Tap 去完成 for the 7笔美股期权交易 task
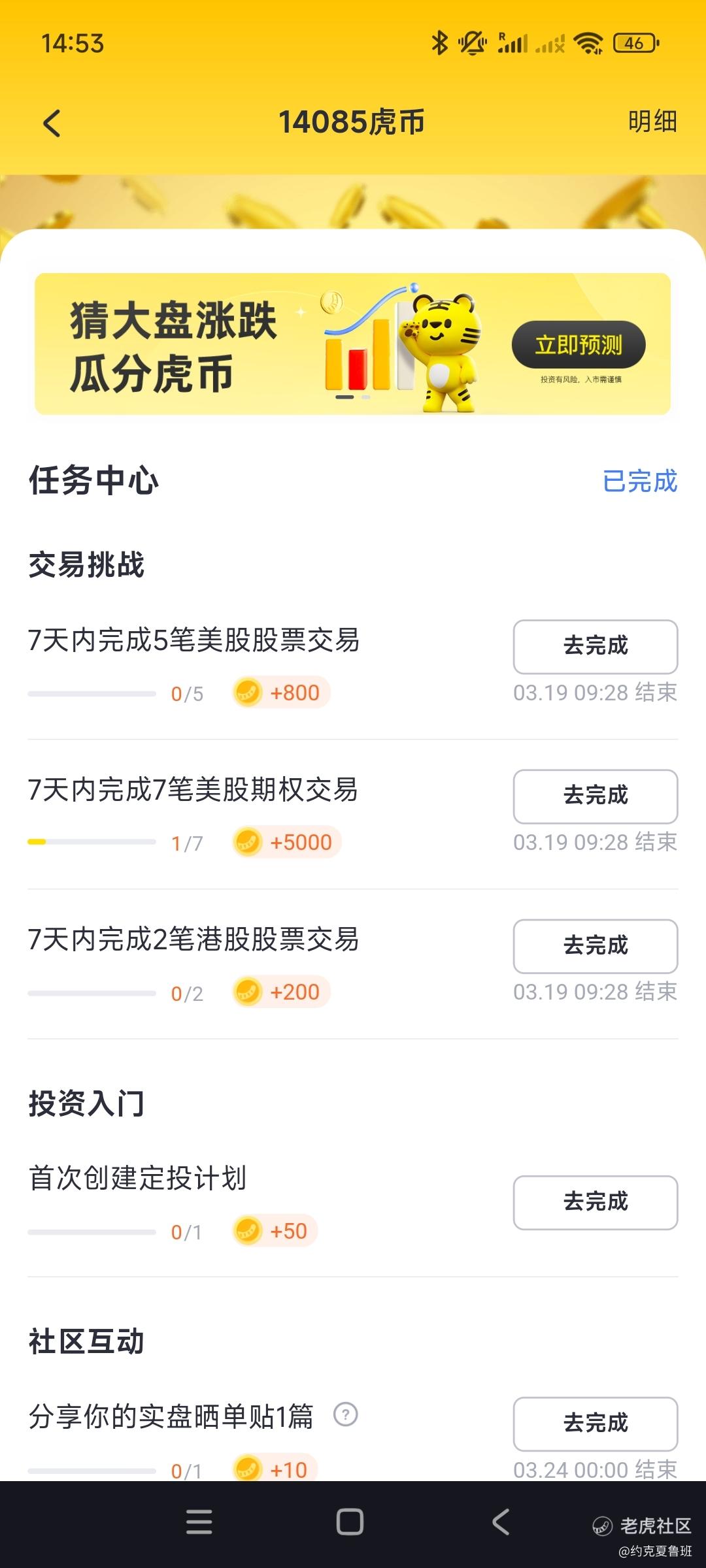The width and height of the screenshot is (706, 1568). 596,796
